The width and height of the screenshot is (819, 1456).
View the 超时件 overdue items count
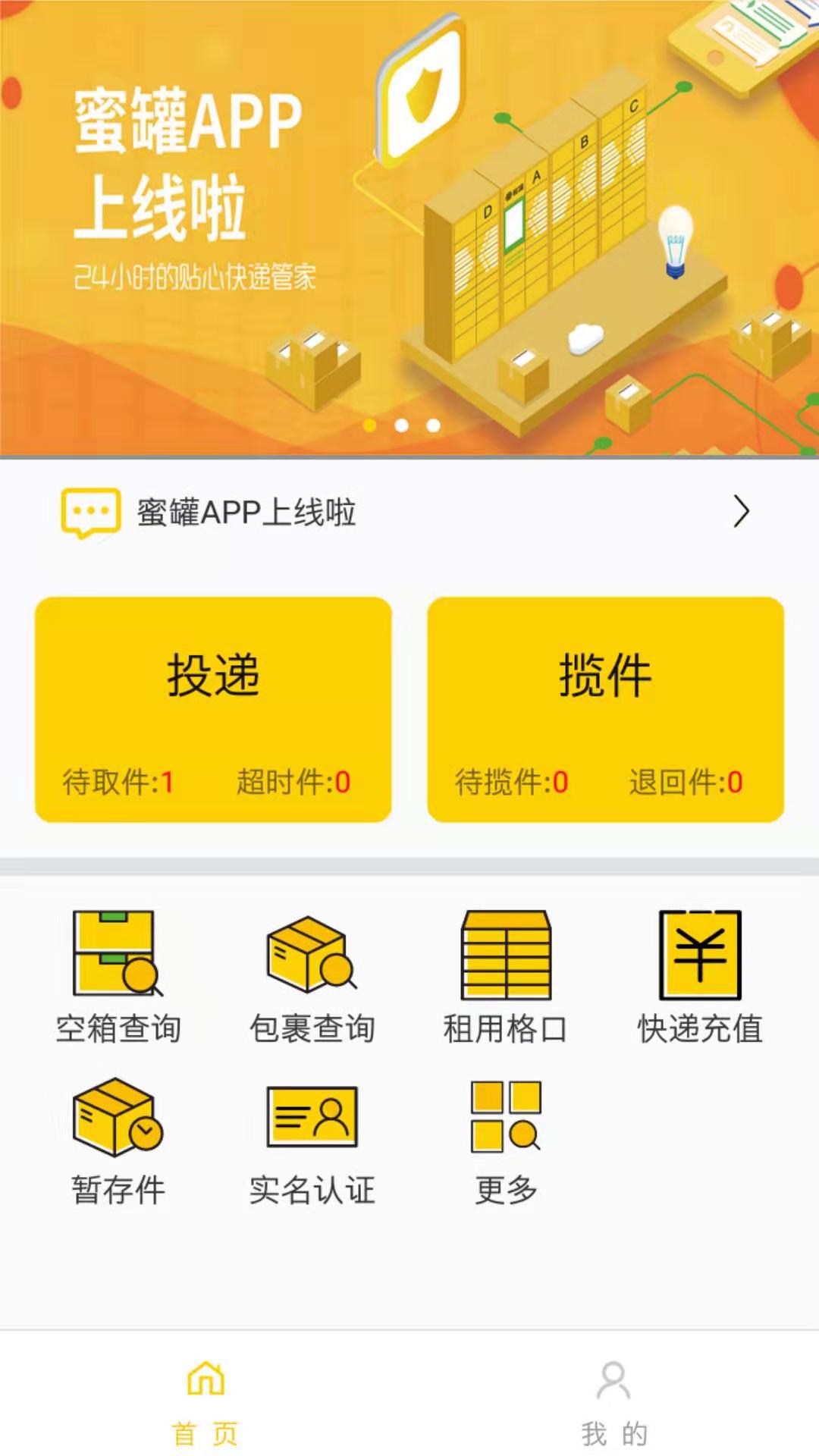point(294,781)
